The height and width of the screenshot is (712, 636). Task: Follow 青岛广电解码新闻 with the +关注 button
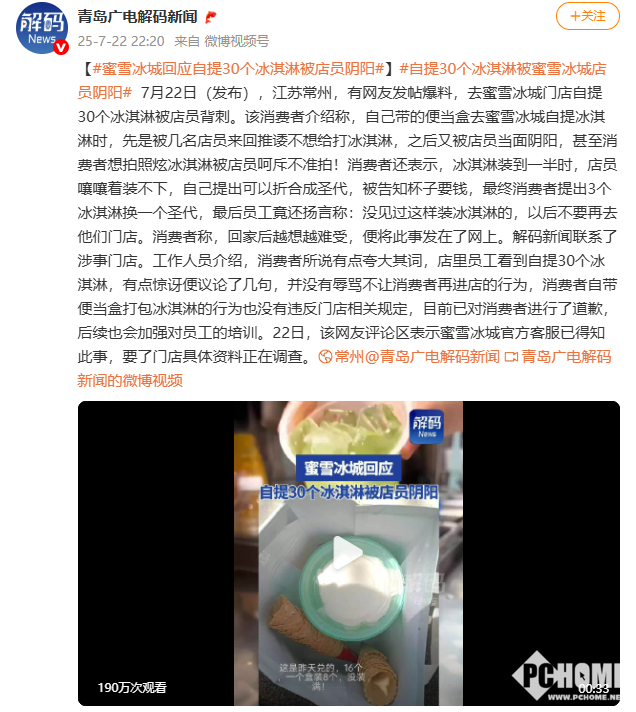(587, 16)
